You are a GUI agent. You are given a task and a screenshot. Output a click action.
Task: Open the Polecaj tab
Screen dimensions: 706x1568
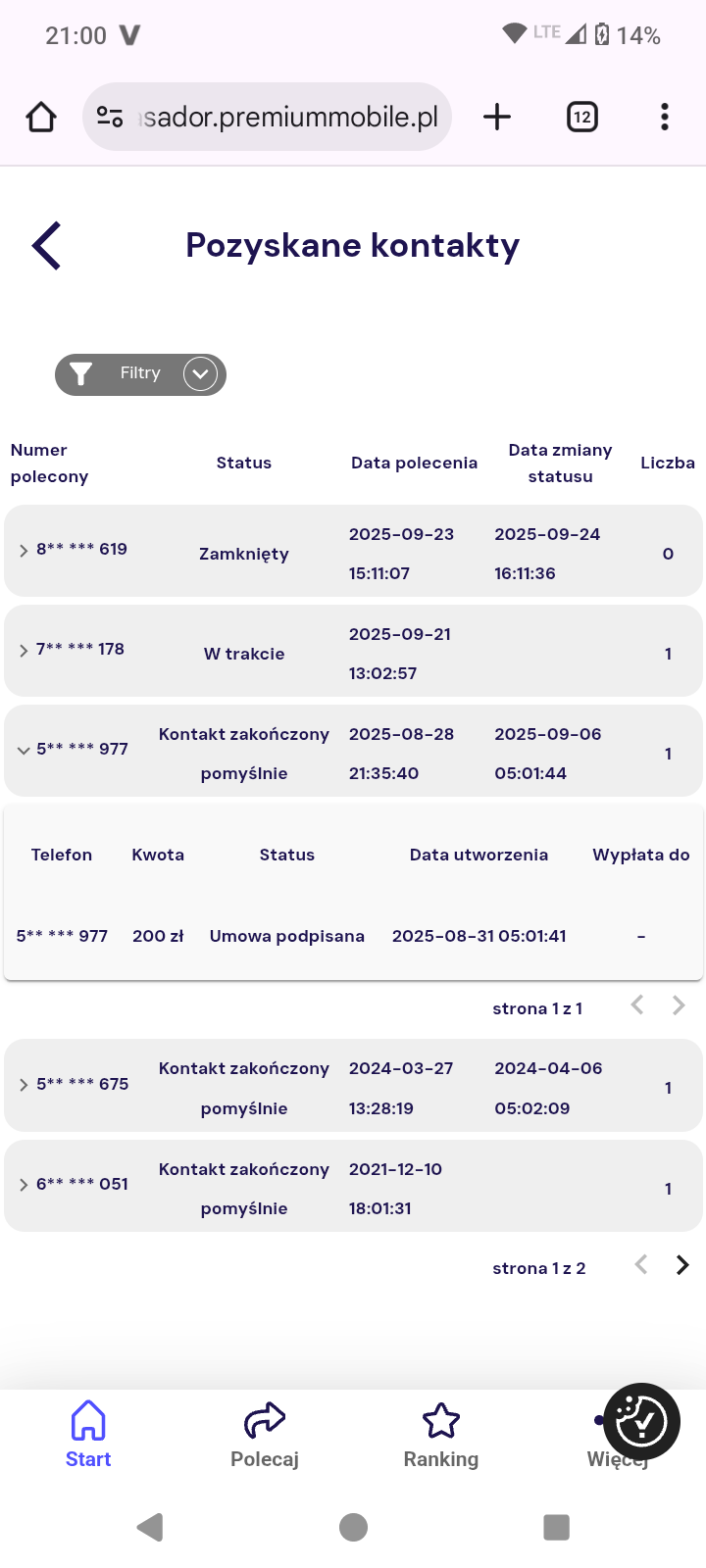(265, 1434)
